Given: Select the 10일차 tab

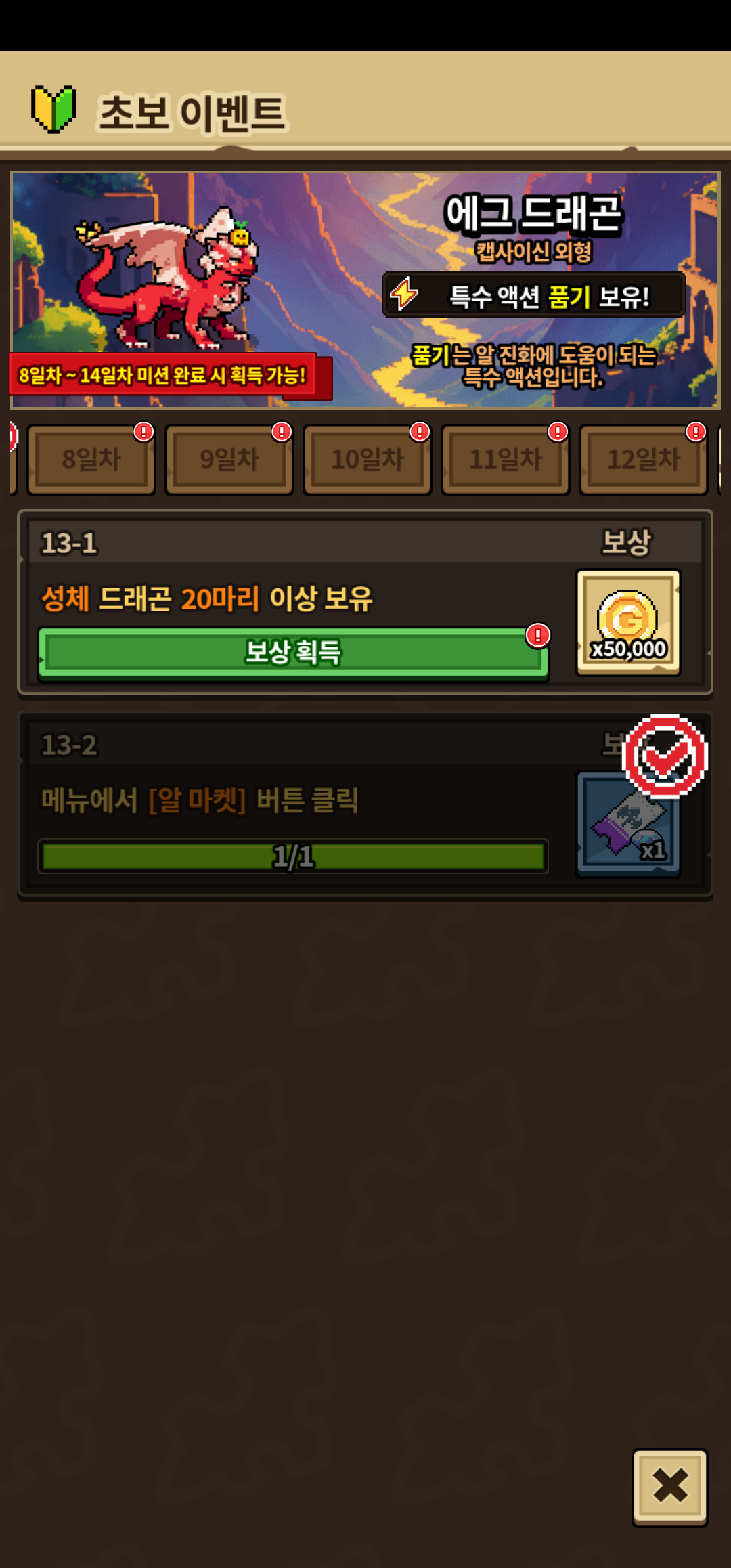Looking at the screenshot, I should 368,460.
